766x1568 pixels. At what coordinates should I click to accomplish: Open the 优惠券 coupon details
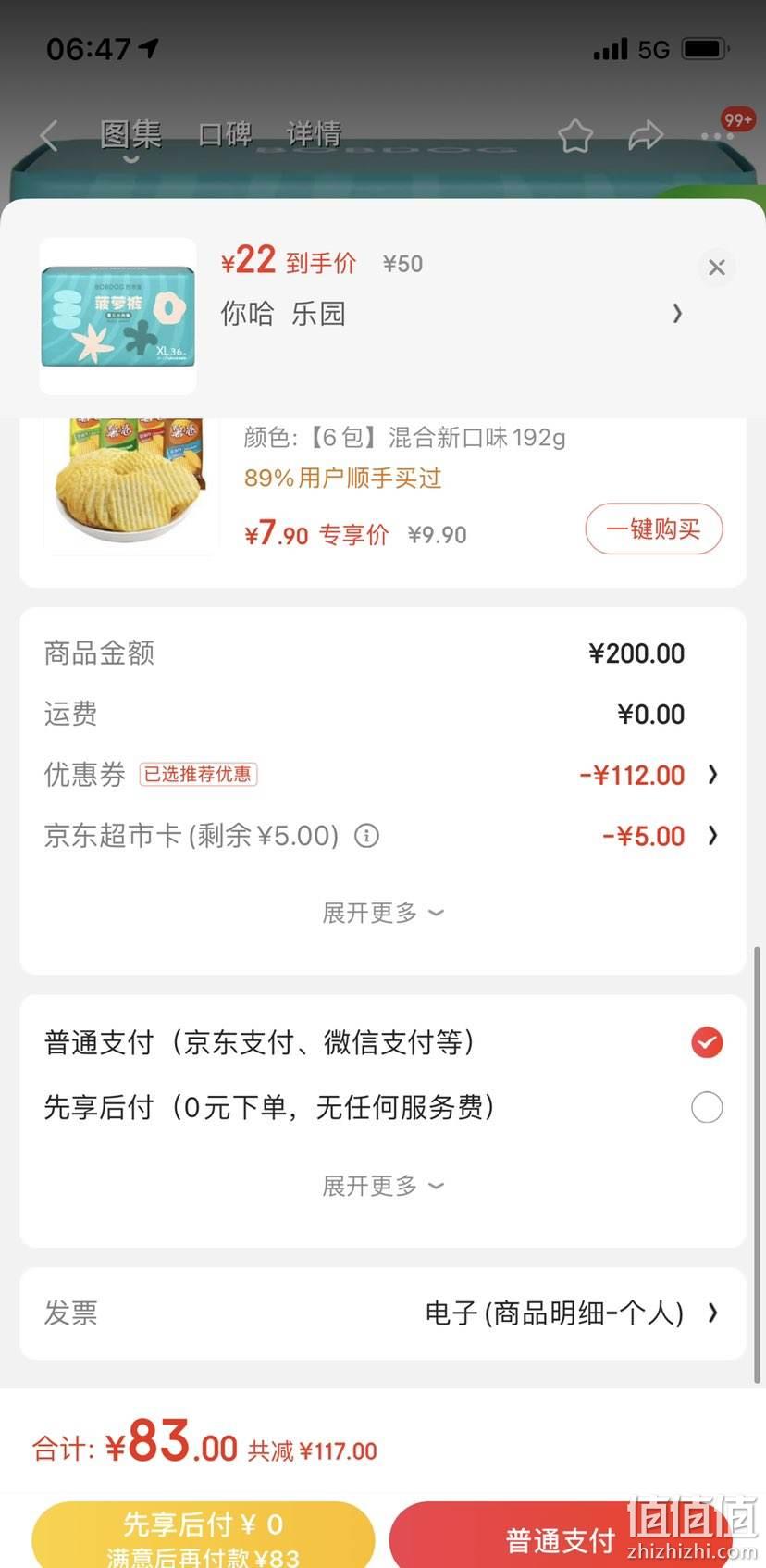tap(381, 775)
